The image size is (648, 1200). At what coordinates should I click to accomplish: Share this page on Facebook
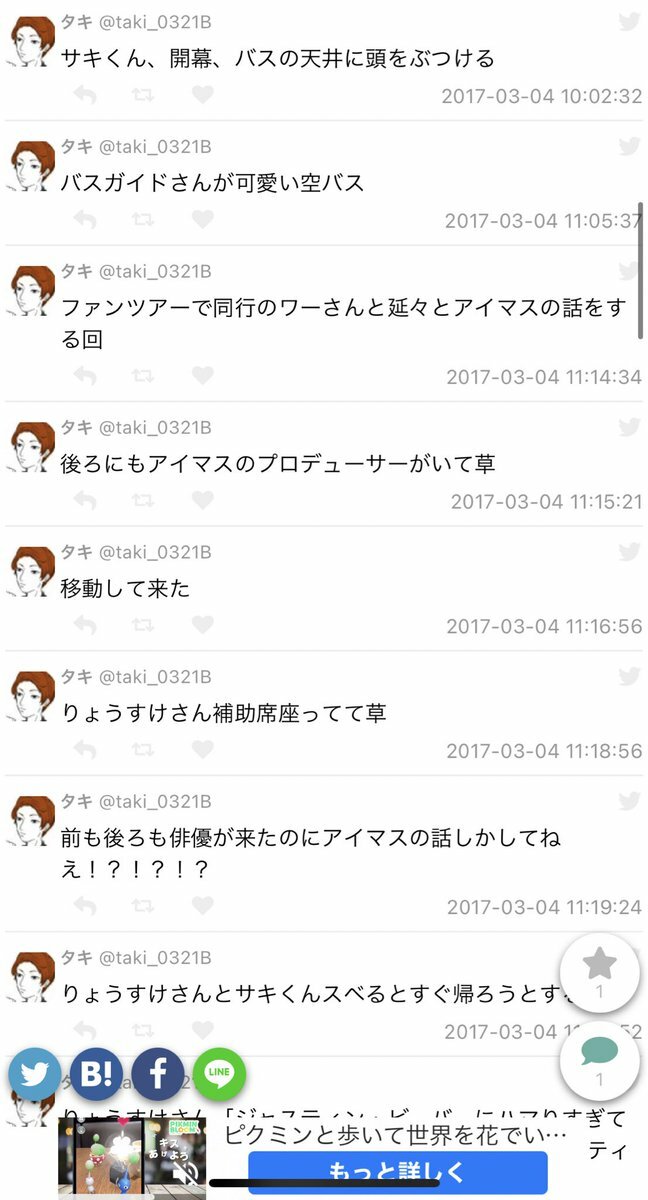tap(158, 1073)
